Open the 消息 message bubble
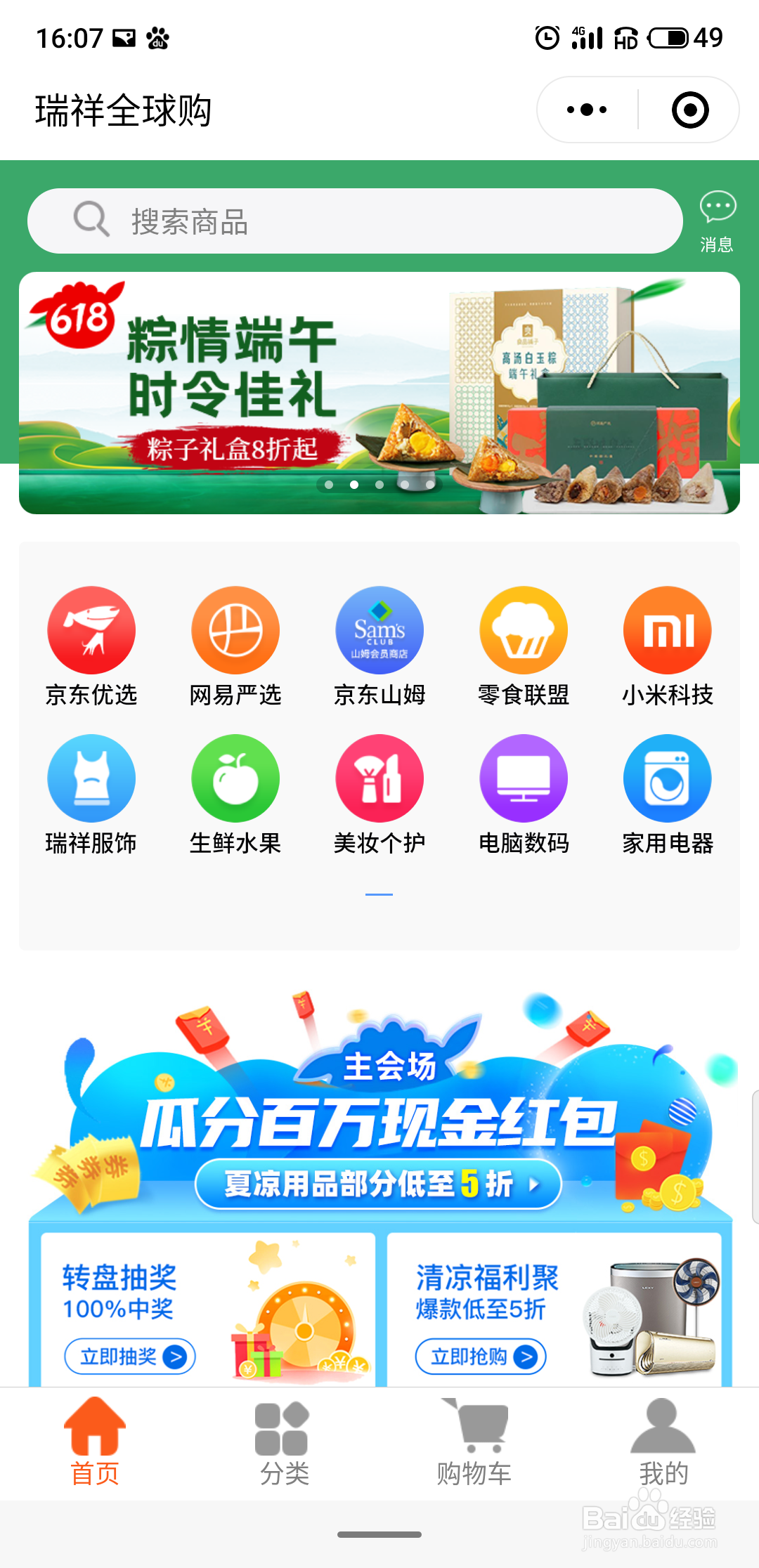The width and height of the screenshot is (759, 1568). (718, 219)
